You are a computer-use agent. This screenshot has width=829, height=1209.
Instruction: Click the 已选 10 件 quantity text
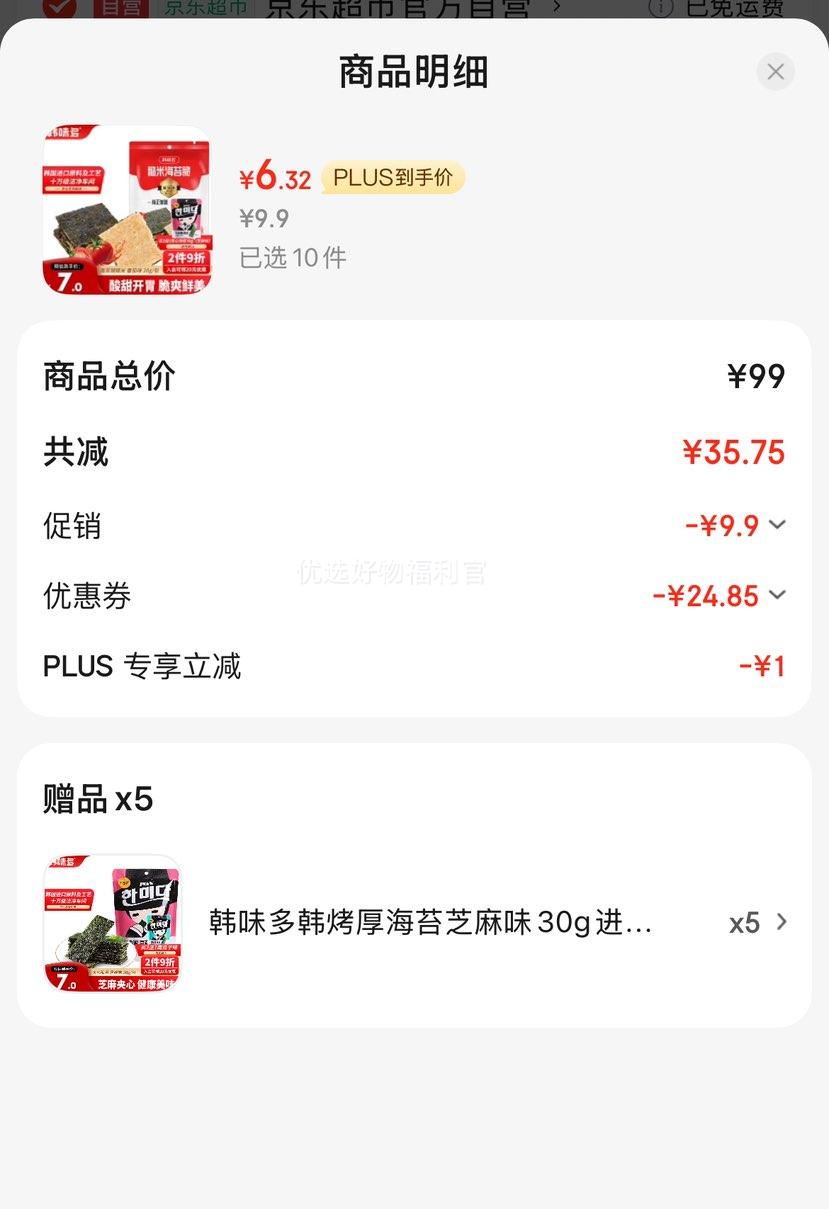point(291,257)
